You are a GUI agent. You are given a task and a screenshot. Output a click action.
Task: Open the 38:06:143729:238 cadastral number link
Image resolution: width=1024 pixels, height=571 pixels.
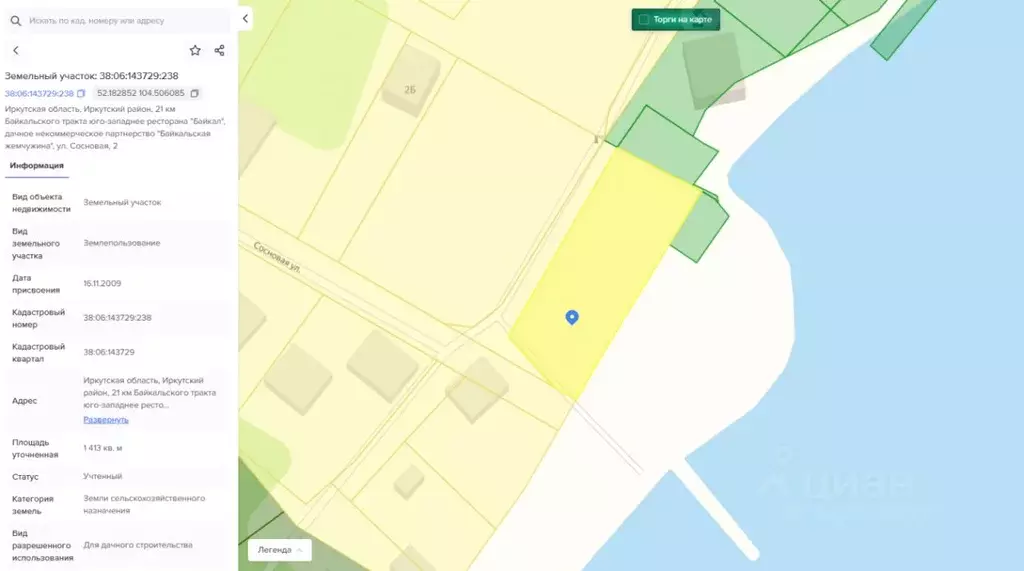click(x=39, y=93)
